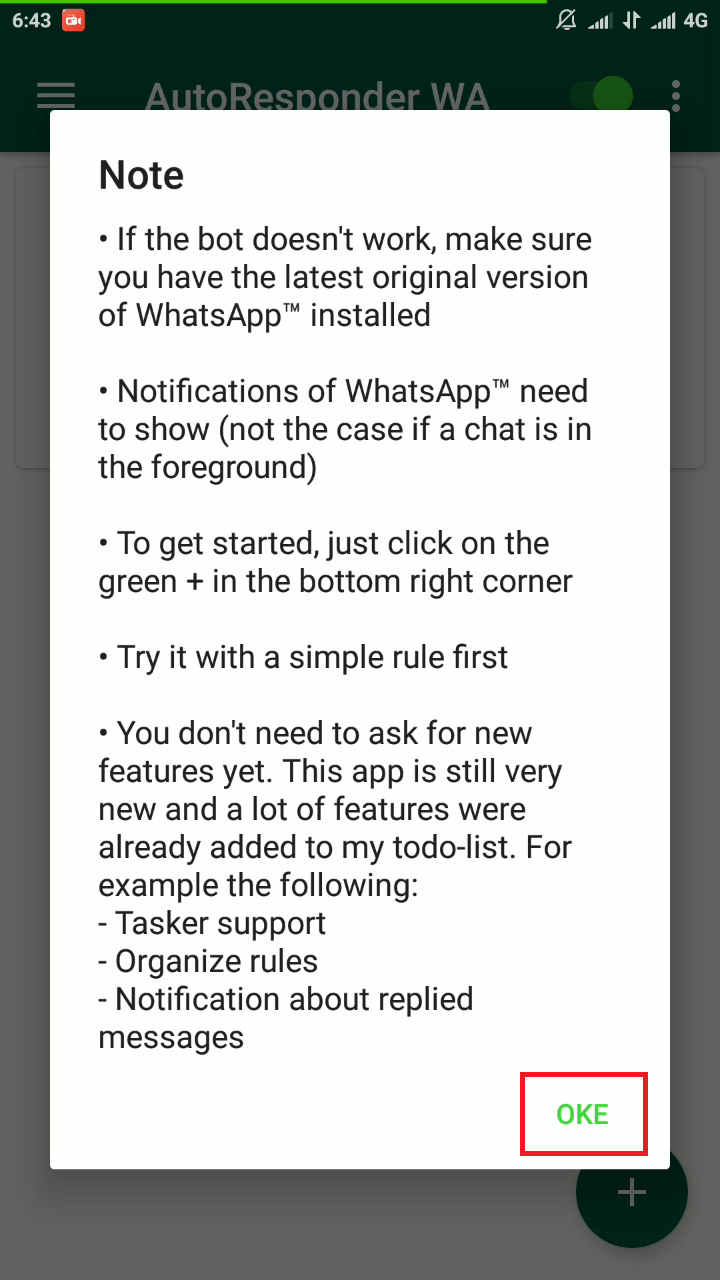The width and height of the screenshot is (720, 1280).
Task: Open the navigation drawer menu
Action: (x=56, y=96)
